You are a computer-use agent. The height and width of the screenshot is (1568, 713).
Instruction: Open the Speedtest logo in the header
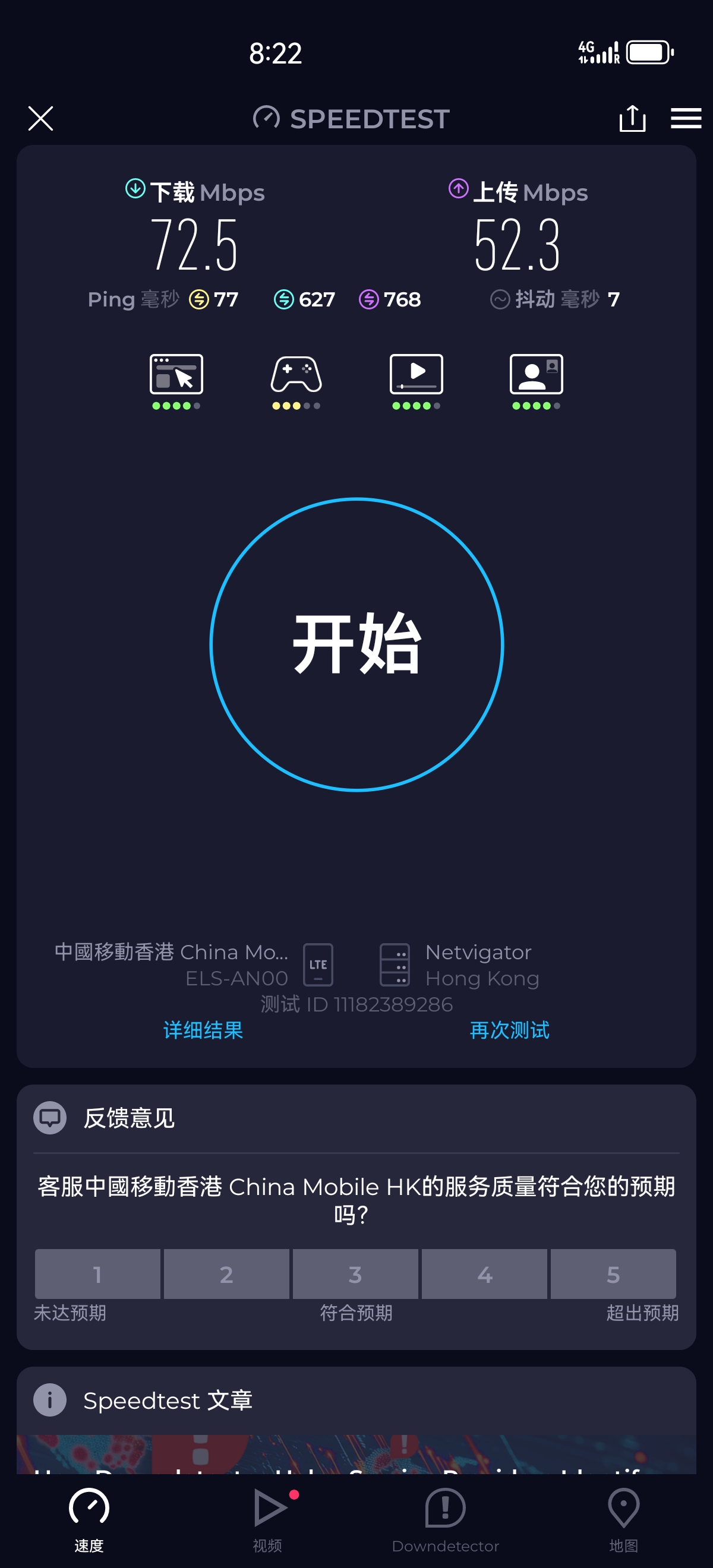pos(351,118)
